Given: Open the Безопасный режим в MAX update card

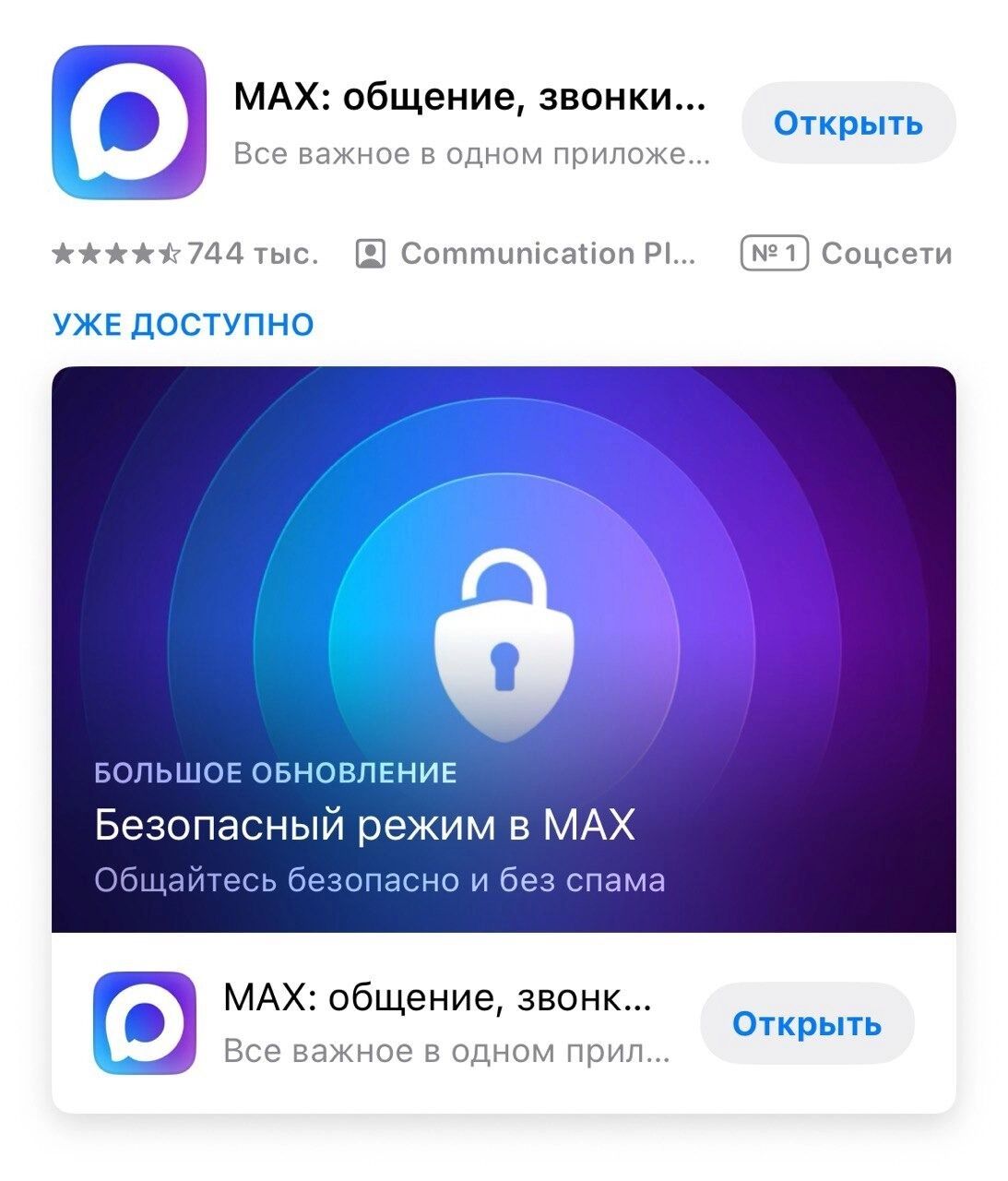Looking at the screenshot, I should [x=503, y=646].
